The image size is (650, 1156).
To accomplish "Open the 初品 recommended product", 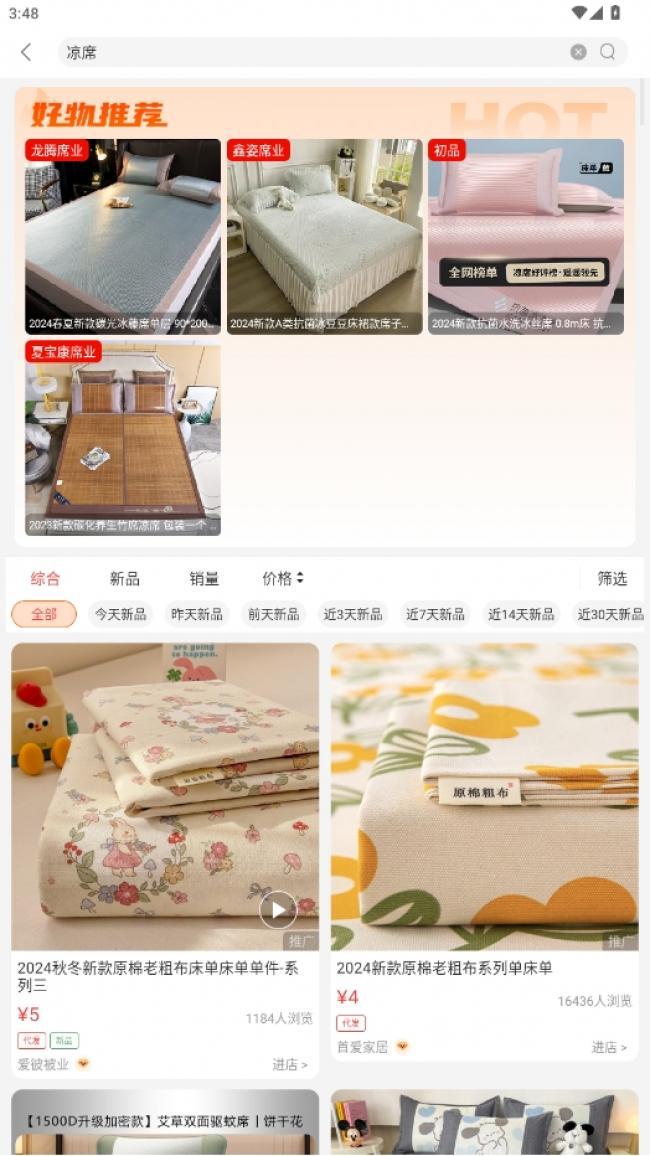I will (526, 237).
